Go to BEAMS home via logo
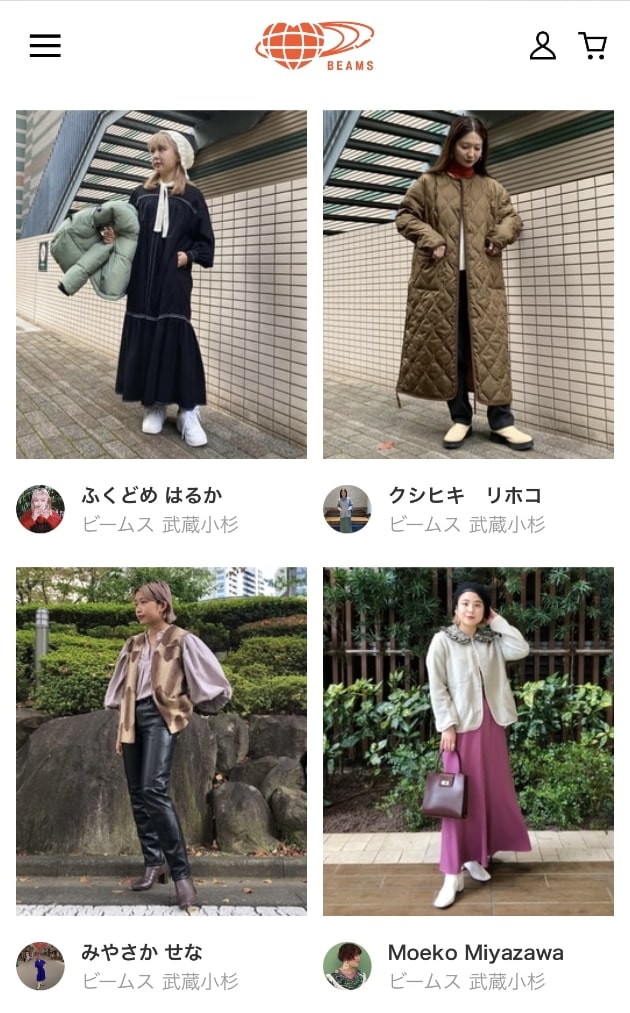630x1013 pixels. pos(315,46)
